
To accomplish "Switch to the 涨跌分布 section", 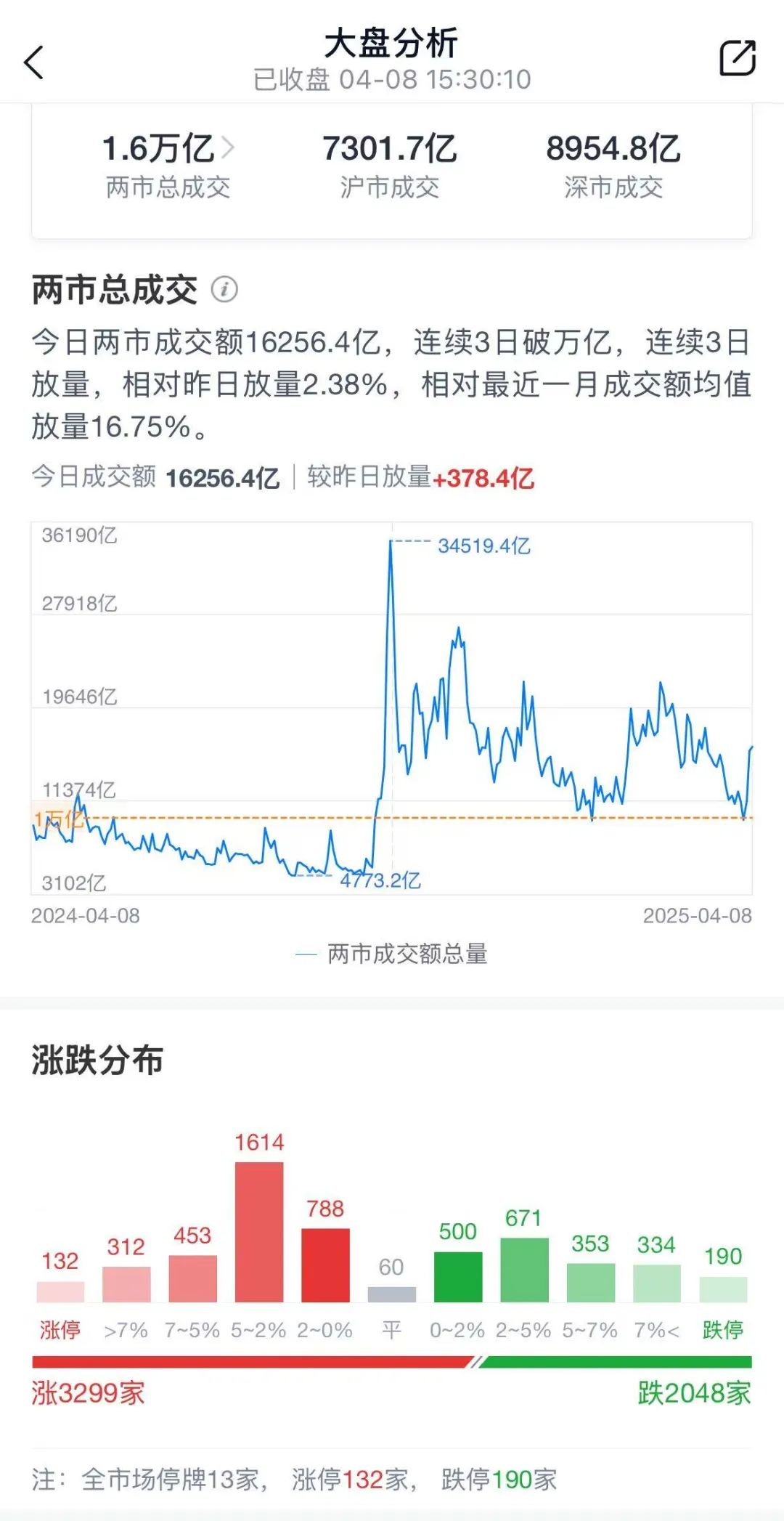I will coord(96,1061).
